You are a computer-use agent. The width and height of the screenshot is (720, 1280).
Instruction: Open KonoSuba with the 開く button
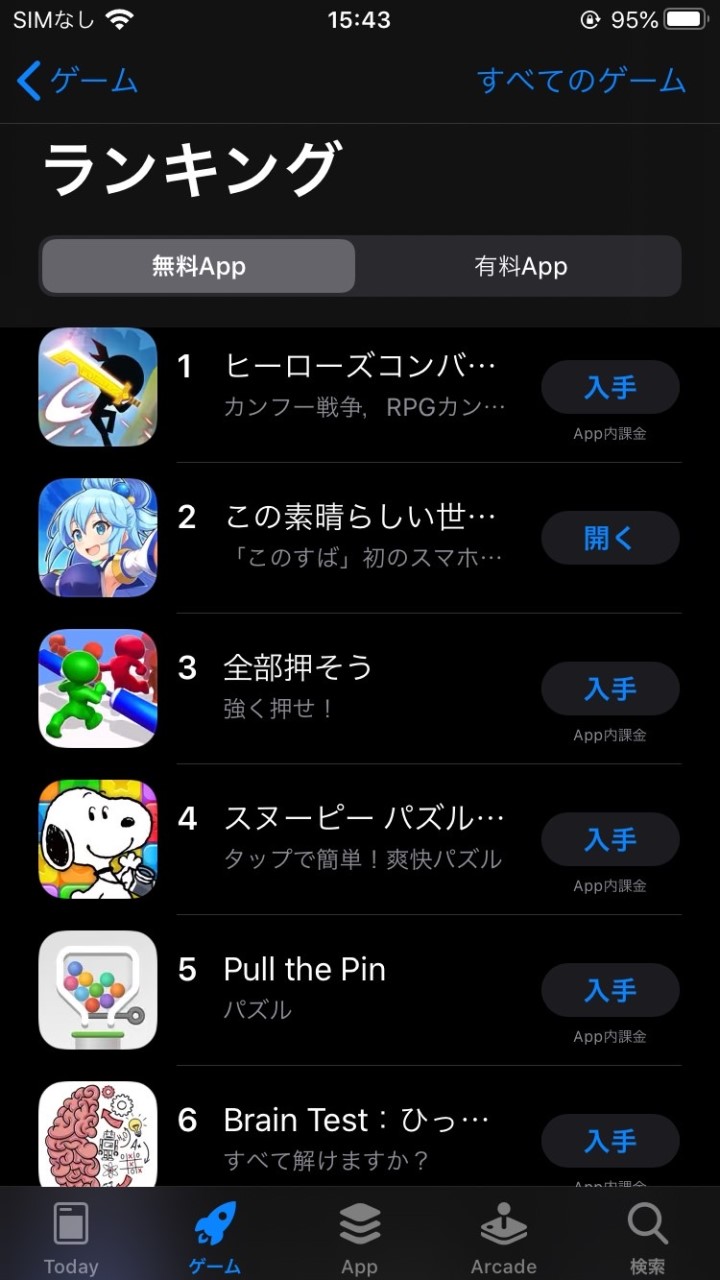tap(610, 538)
